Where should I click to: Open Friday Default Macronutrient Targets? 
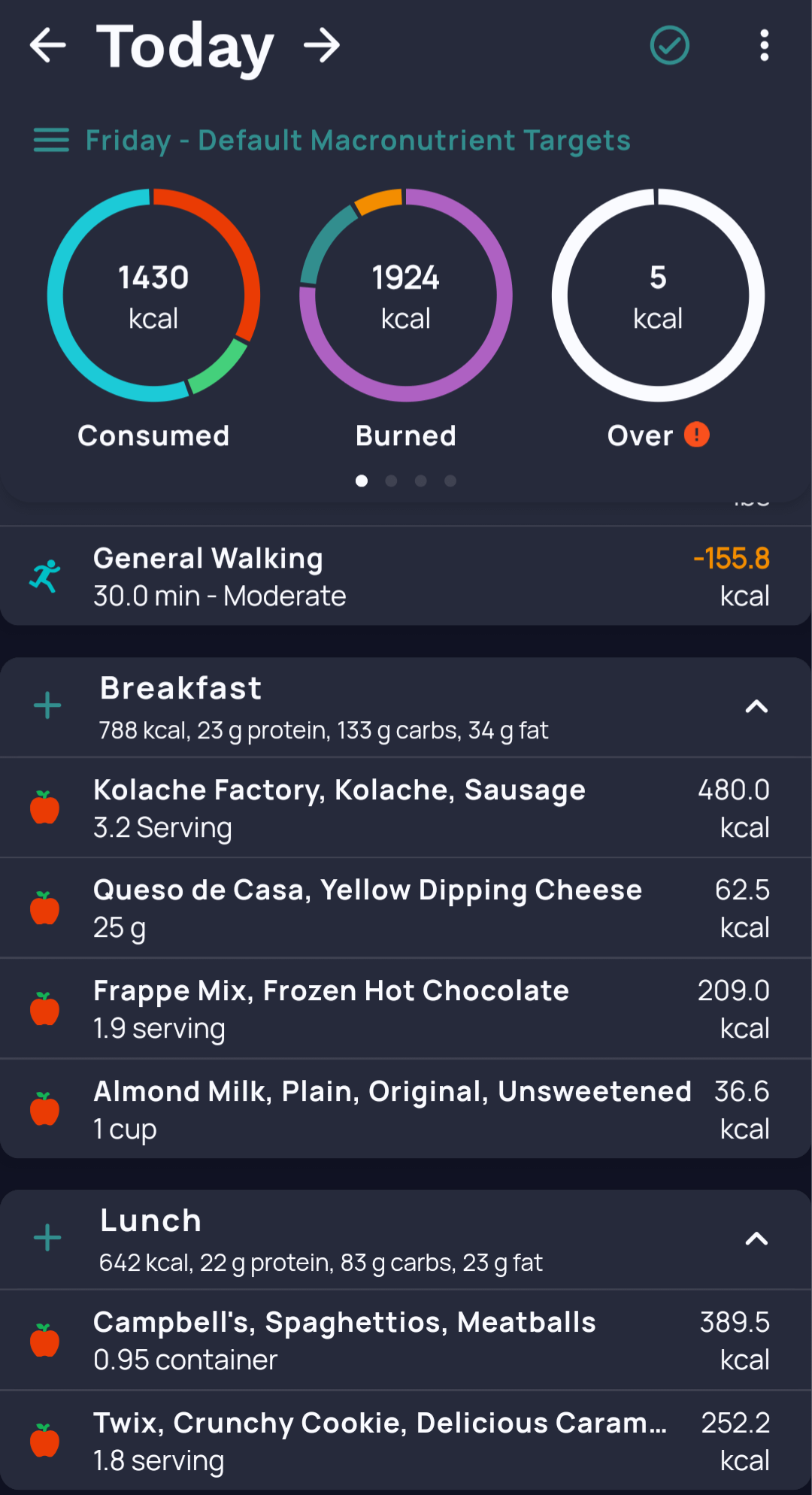pos(332,141)
